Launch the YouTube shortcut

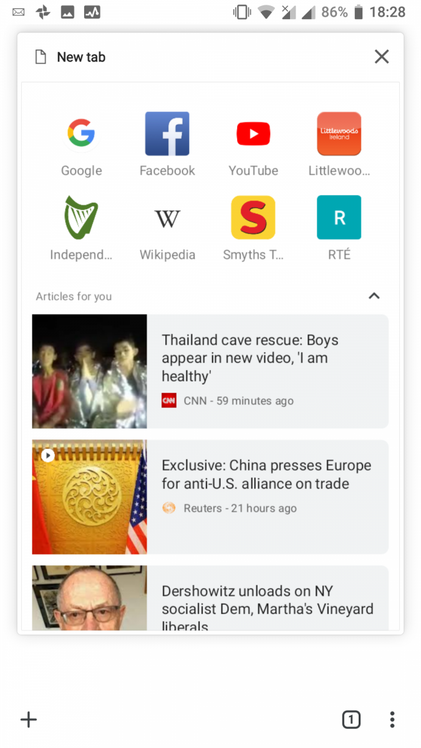point(253,144)
